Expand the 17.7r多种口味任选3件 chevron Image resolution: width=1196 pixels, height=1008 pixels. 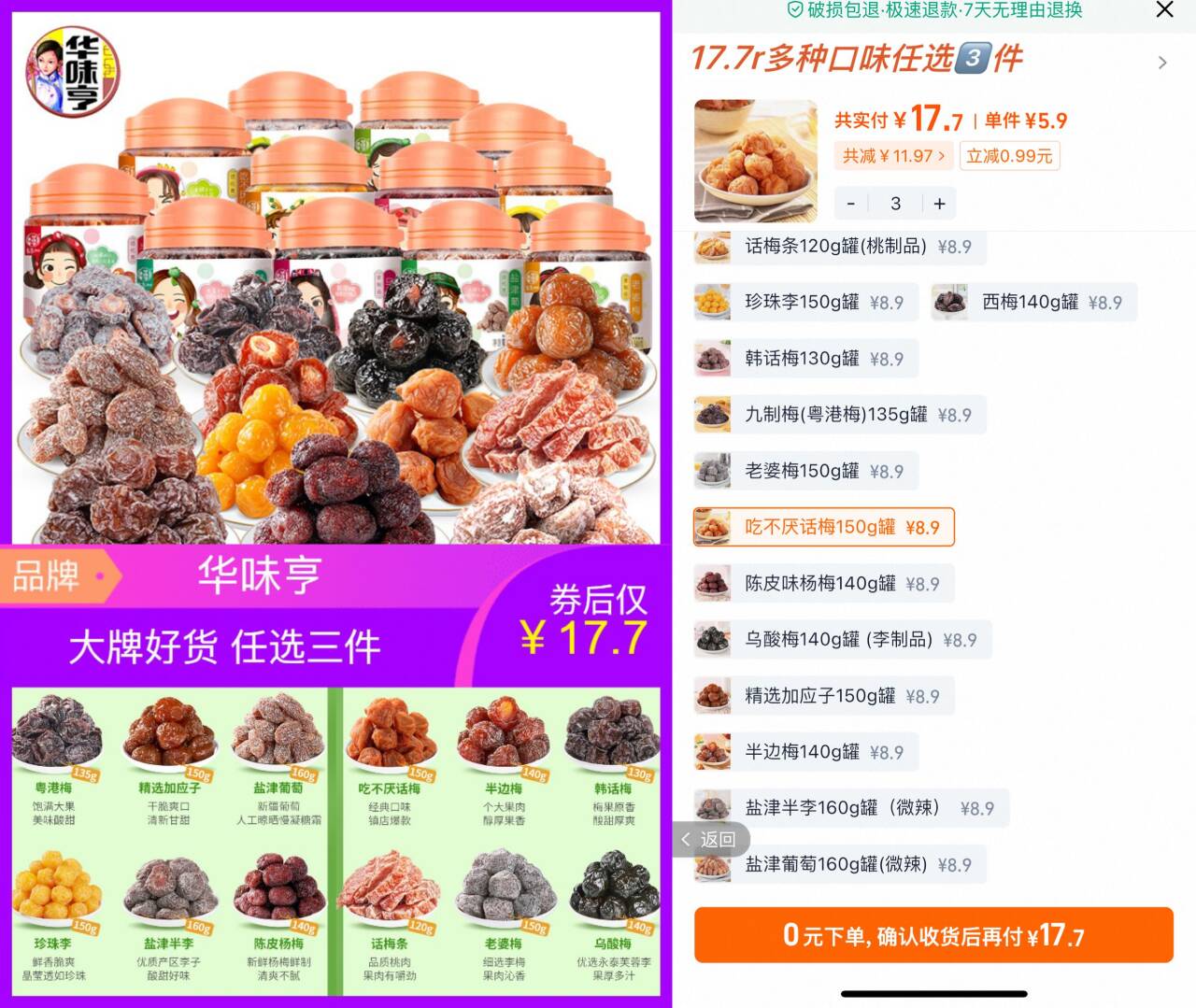pyautogui.click(x=1162, y=62)
